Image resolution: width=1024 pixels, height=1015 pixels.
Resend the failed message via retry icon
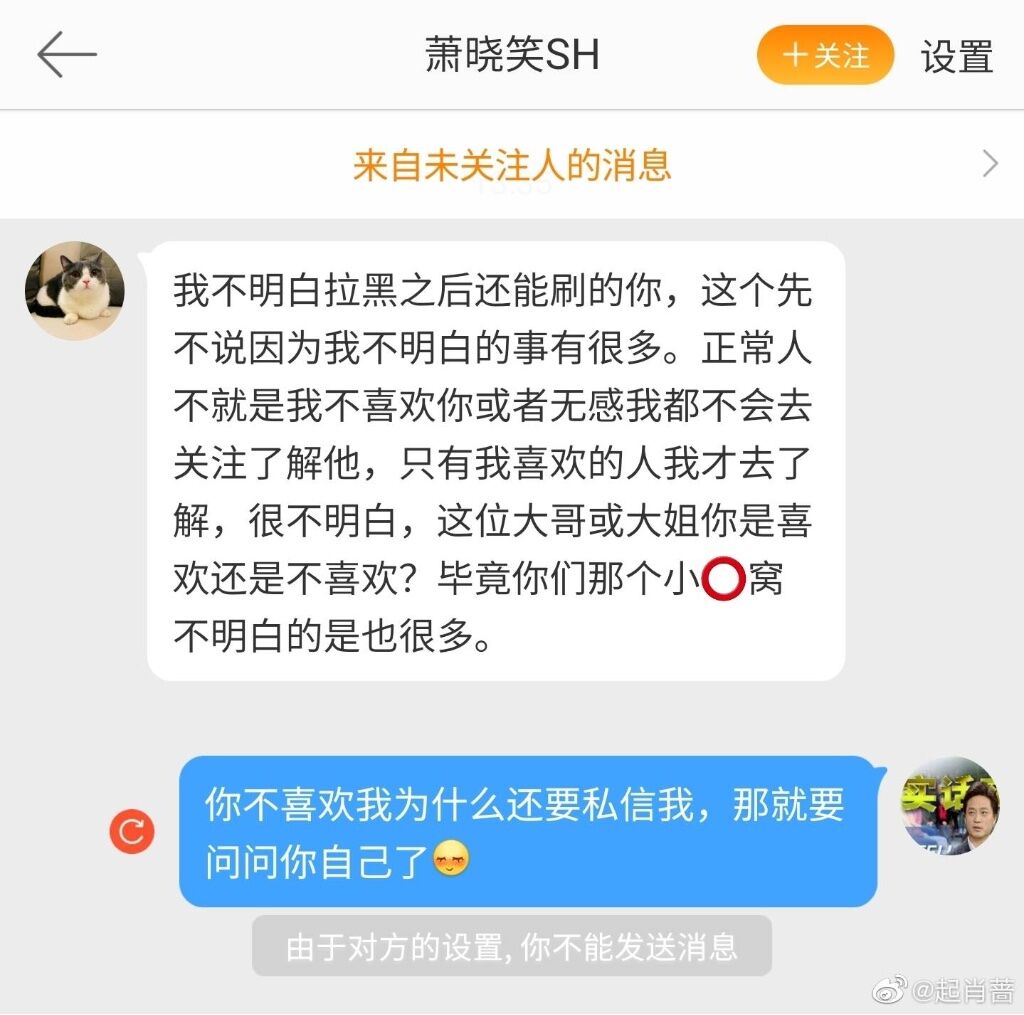point(132,832)
